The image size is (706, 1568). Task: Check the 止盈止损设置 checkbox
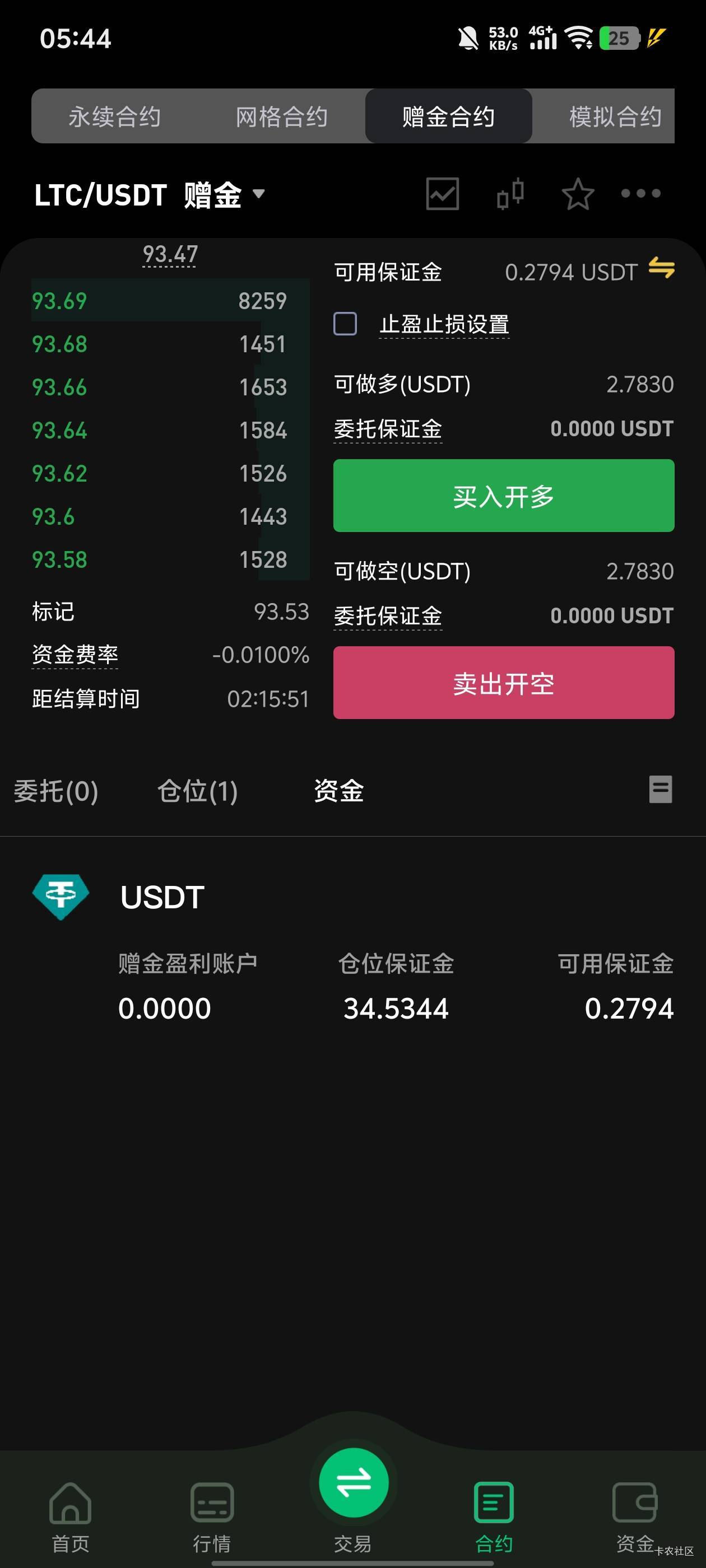(x=345, y=324)
